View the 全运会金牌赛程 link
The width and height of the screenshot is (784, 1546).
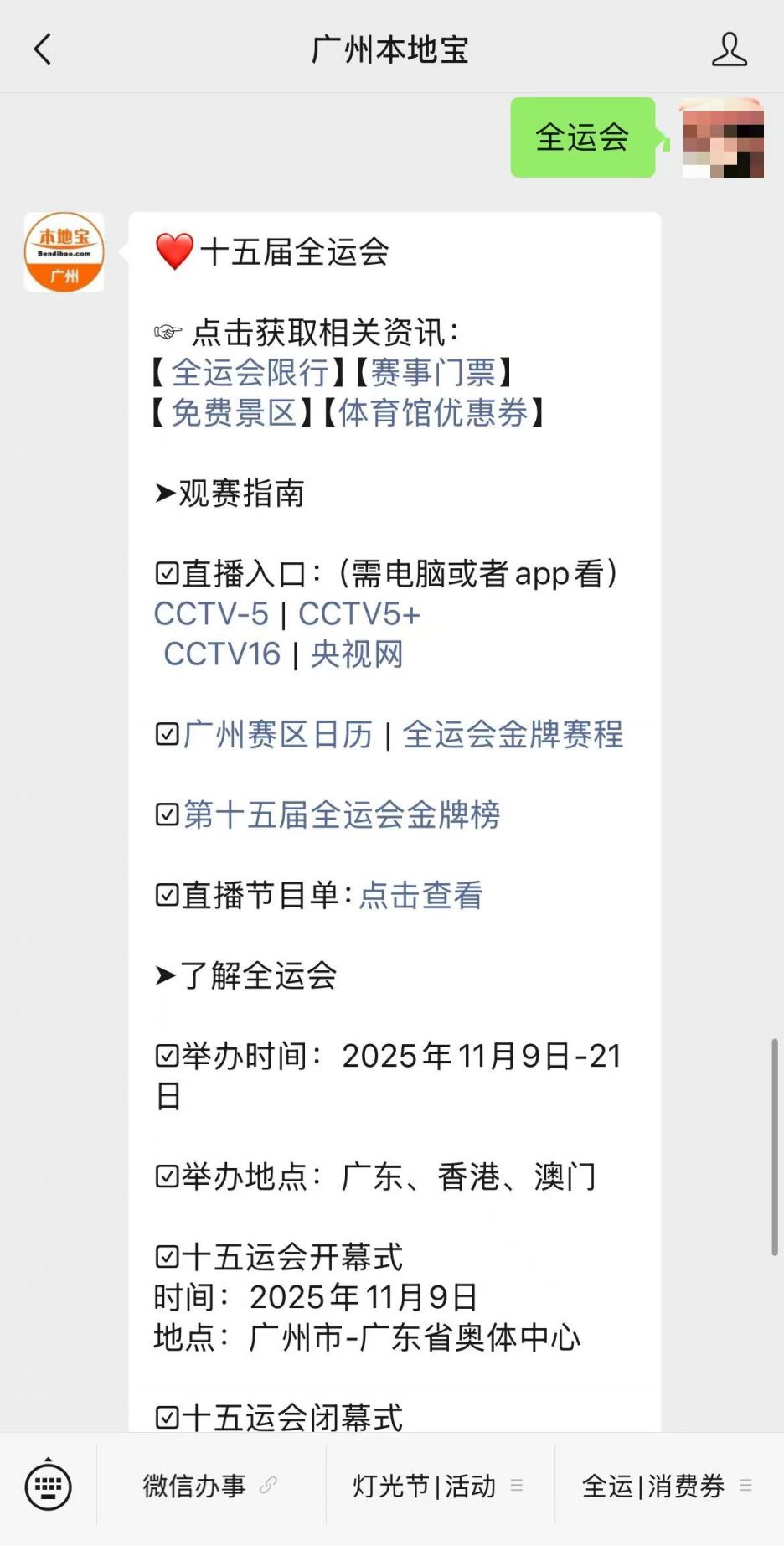[513, 734]
